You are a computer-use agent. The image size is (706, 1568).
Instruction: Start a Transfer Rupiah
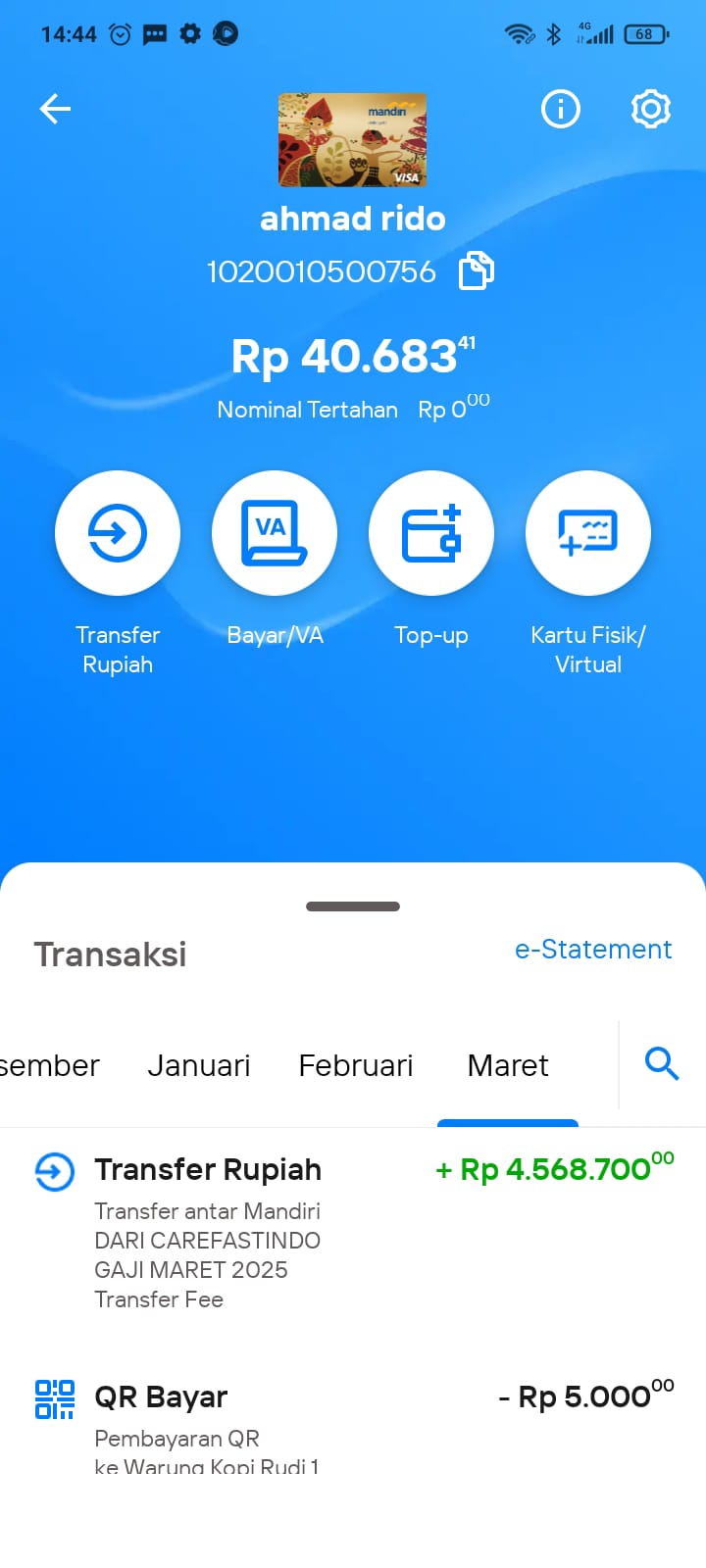(118, 533)
